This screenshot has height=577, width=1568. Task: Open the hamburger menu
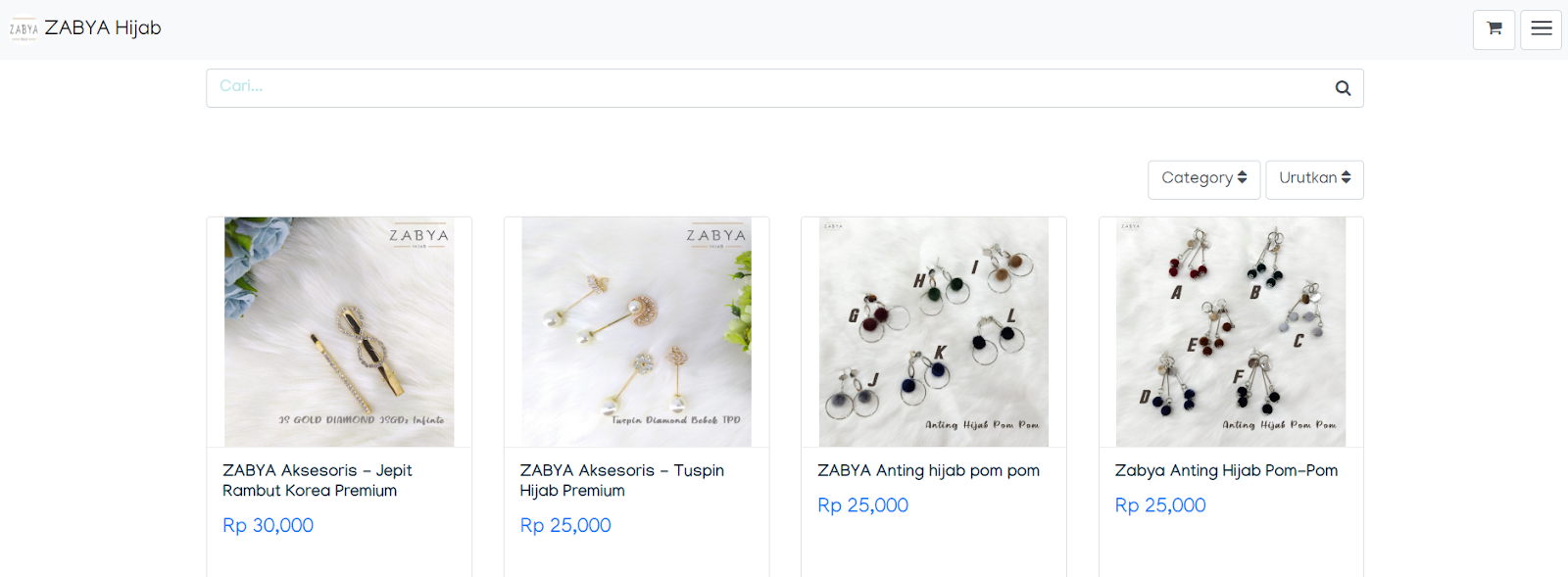point(1541,29)
